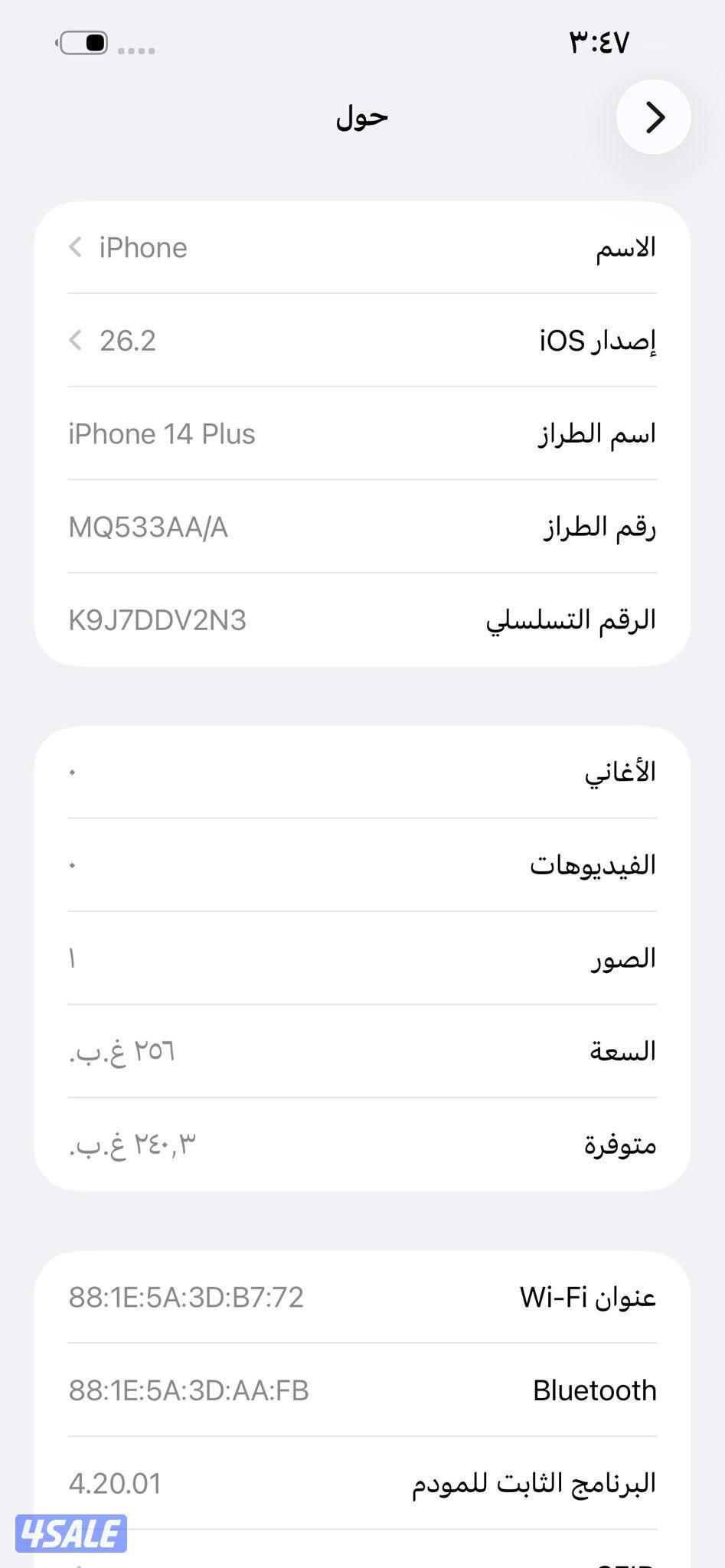Tap the clock showing ٣:٤٧
Image resolution: width=725 pixels, height=1568 pixels.
tap(599, 44)
